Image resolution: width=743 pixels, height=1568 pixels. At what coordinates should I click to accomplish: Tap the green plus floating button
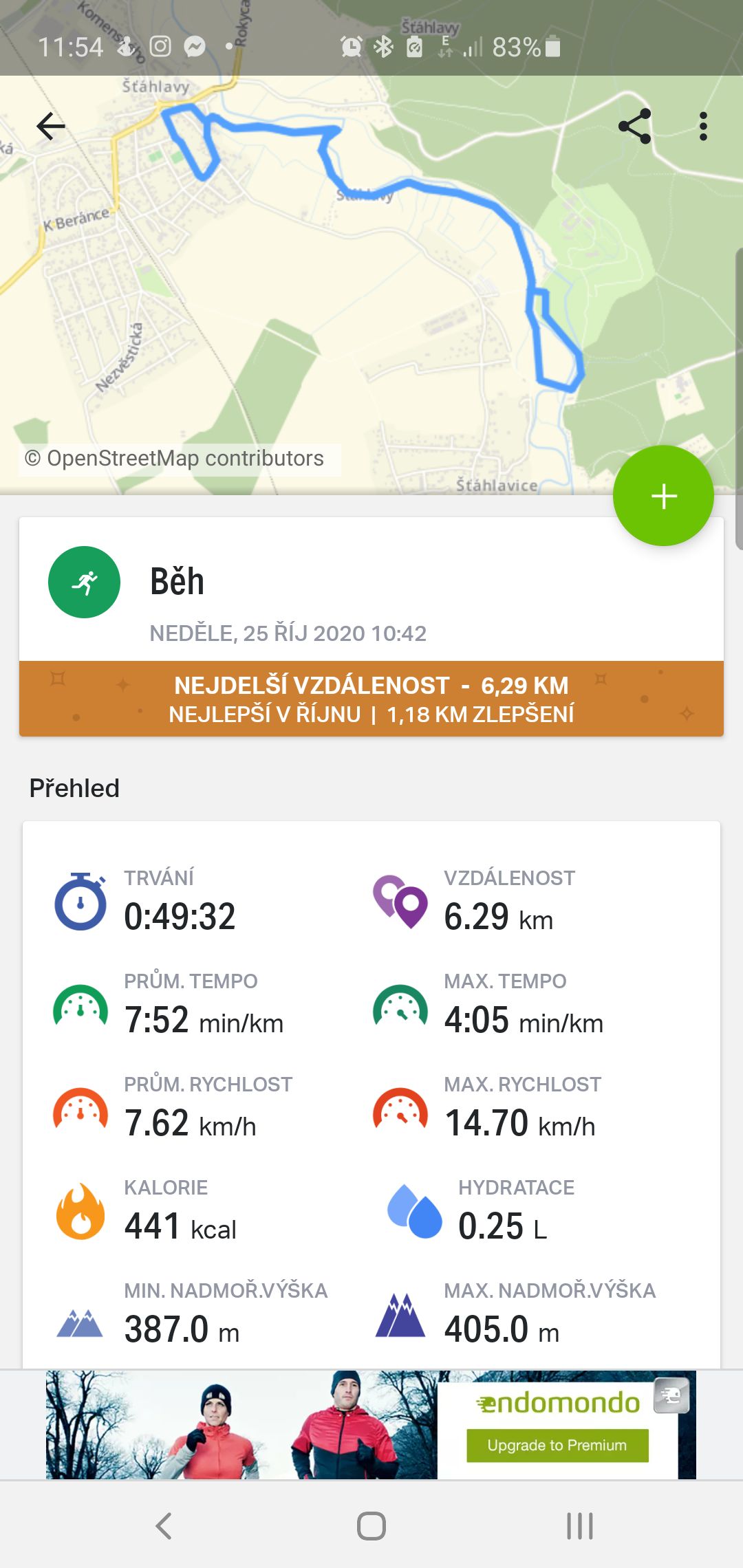click(663, 496)
